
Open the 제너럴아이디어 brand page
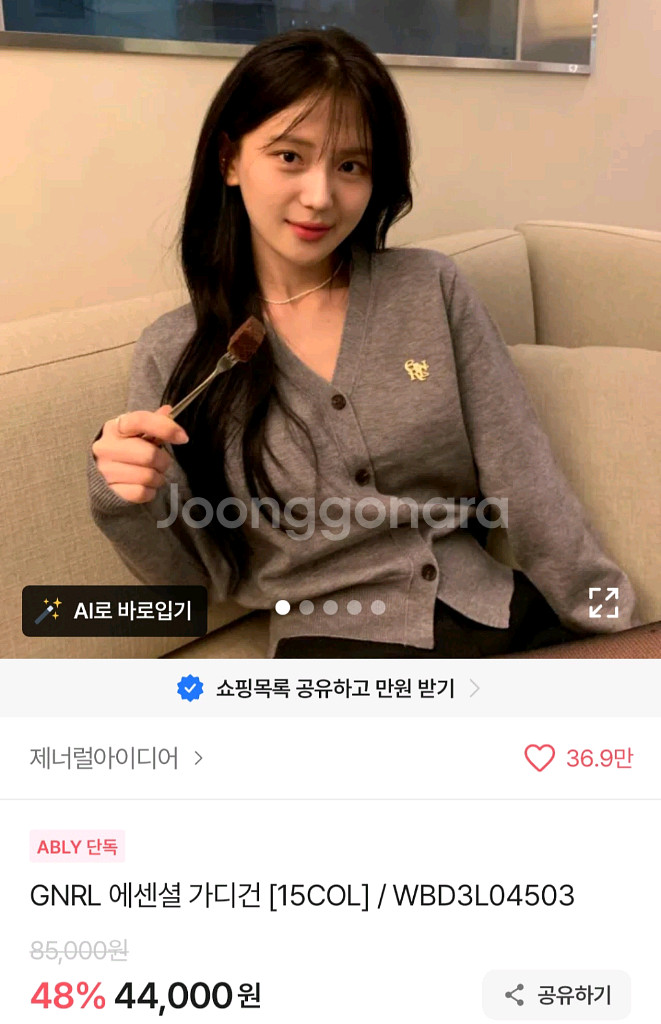pos(117,758)
